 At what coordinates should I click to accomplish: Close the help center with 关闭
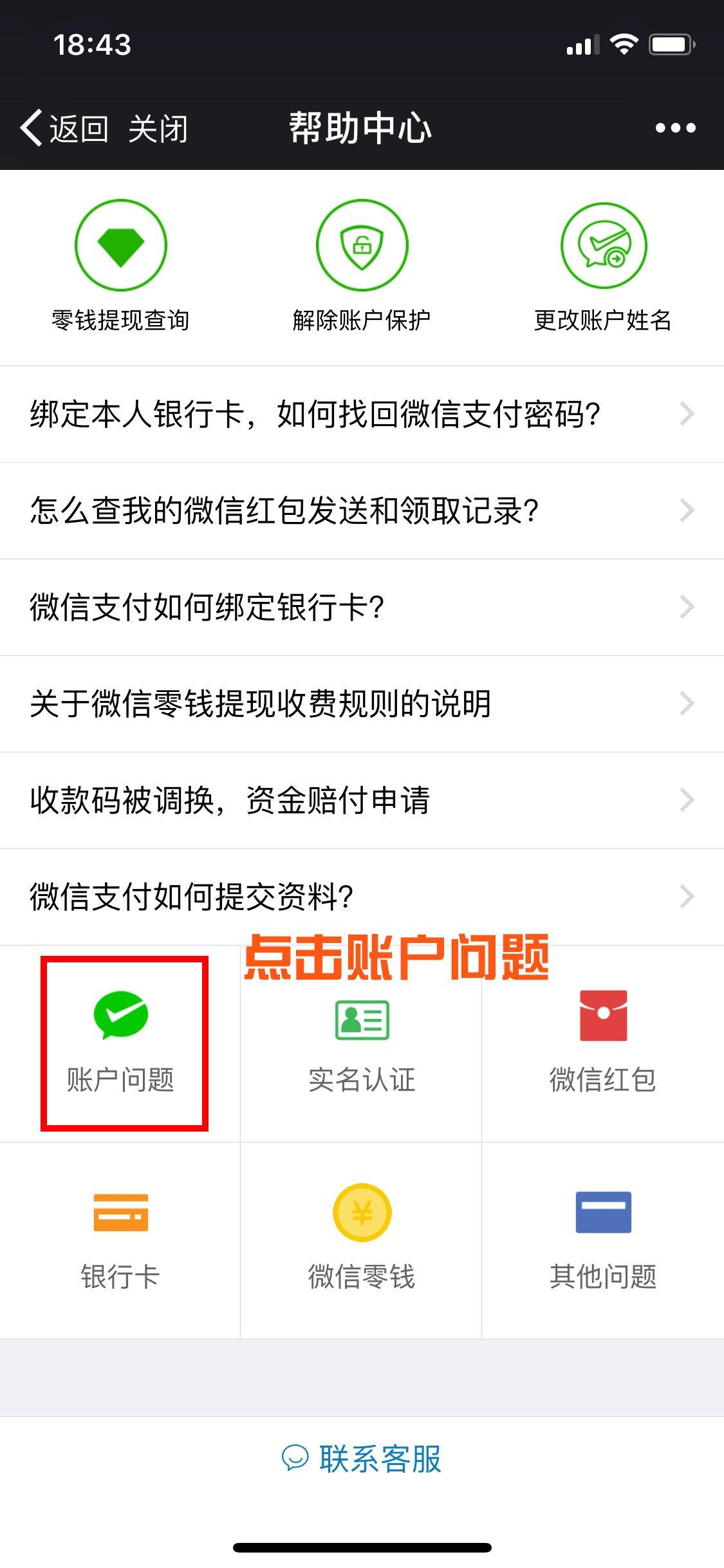[158, 128]
